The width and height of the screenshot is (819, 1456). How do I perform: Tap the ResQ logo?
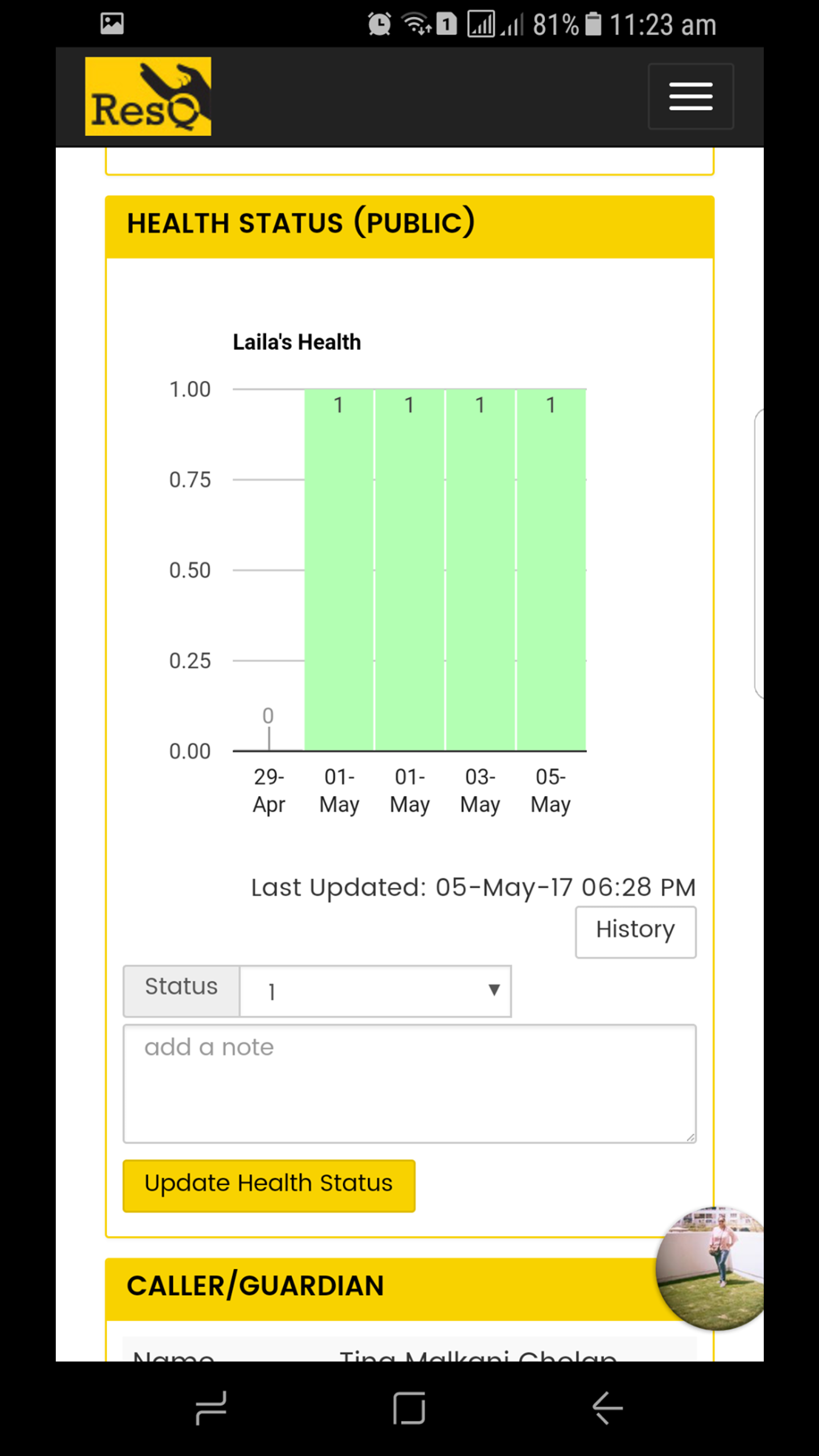coord(148,96)
